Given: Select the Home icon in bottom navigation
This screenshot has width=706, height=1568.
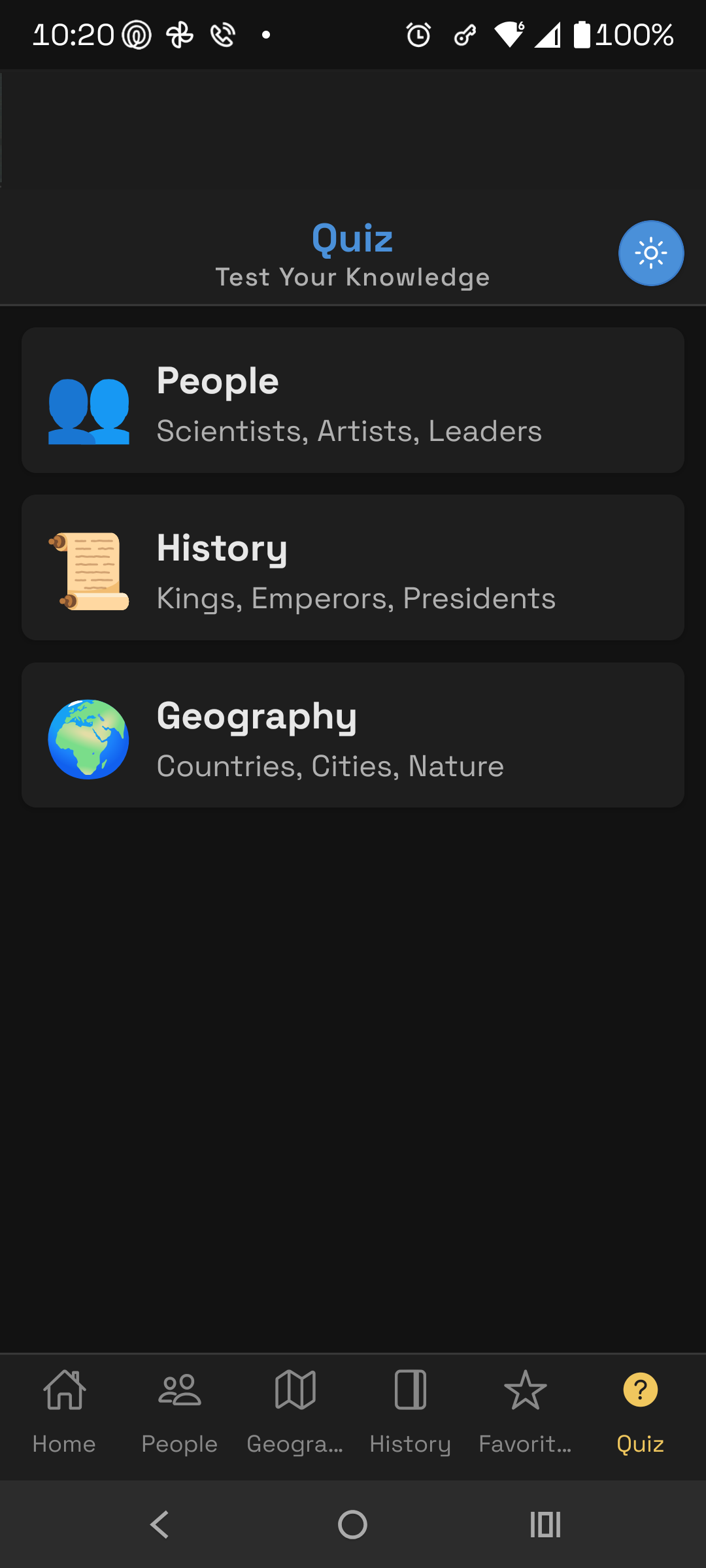Looking at the screenshot, I should click(x=65, y=1390).
